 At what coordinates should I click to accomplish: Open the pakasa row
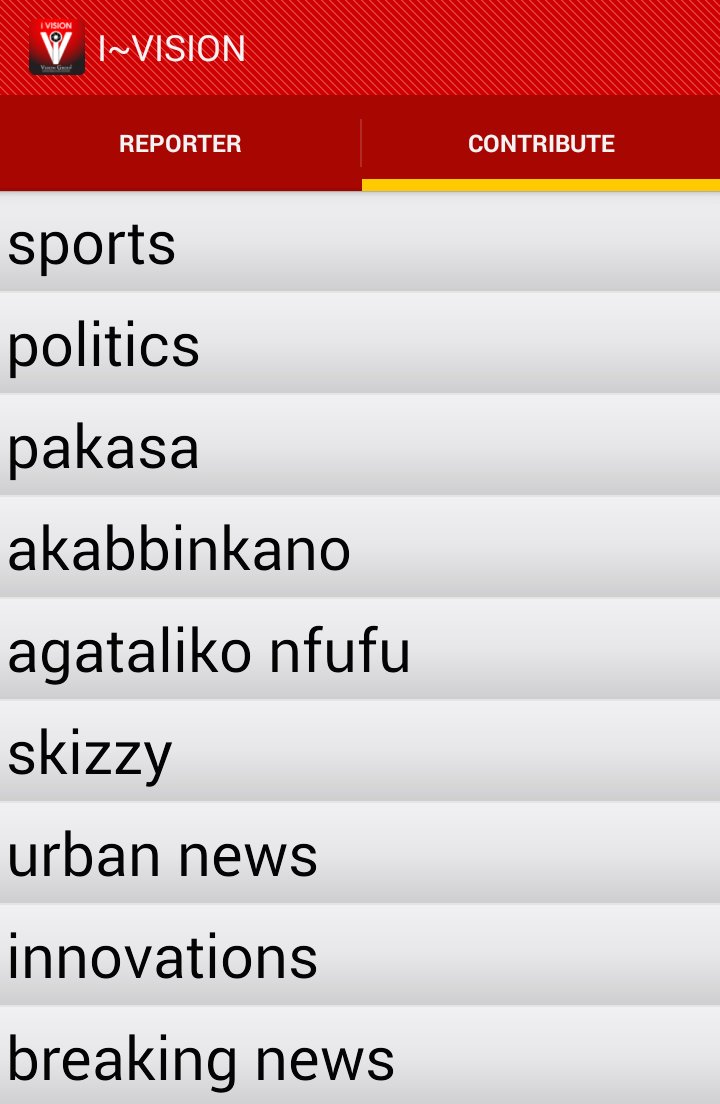point(360,446)
